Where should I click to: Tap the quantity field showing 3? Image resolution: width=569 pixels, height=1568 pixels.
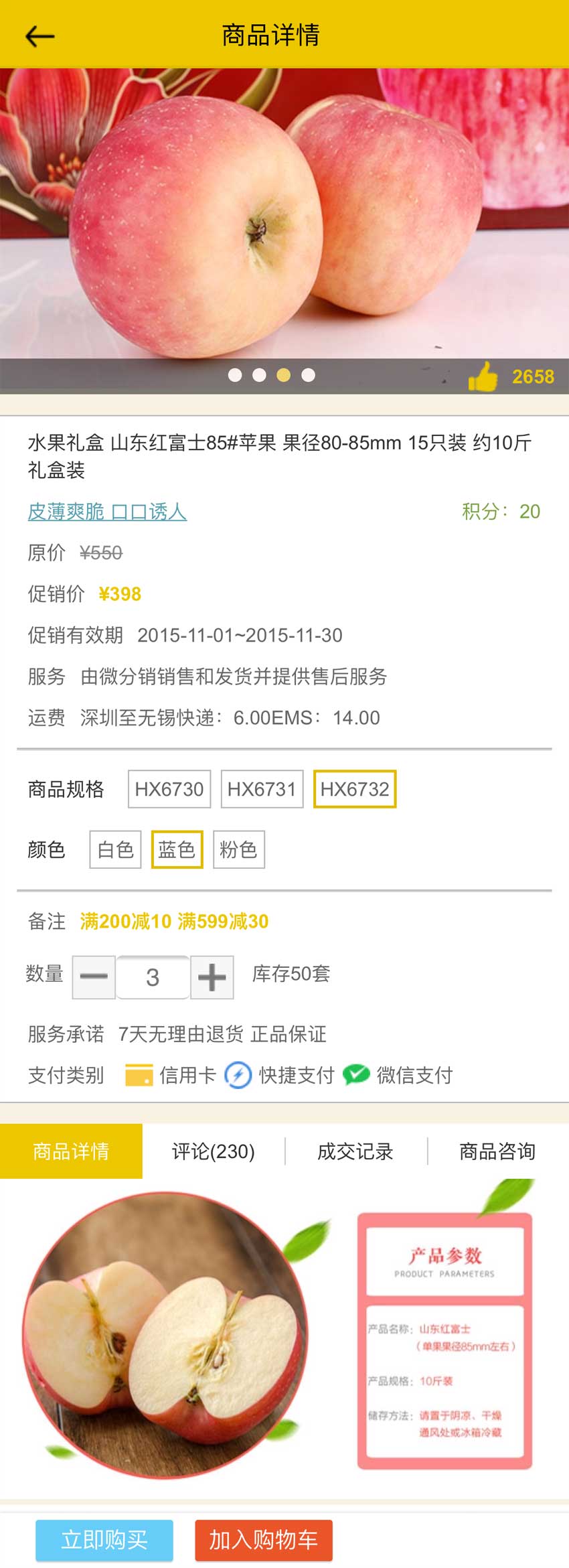point(153,977)
